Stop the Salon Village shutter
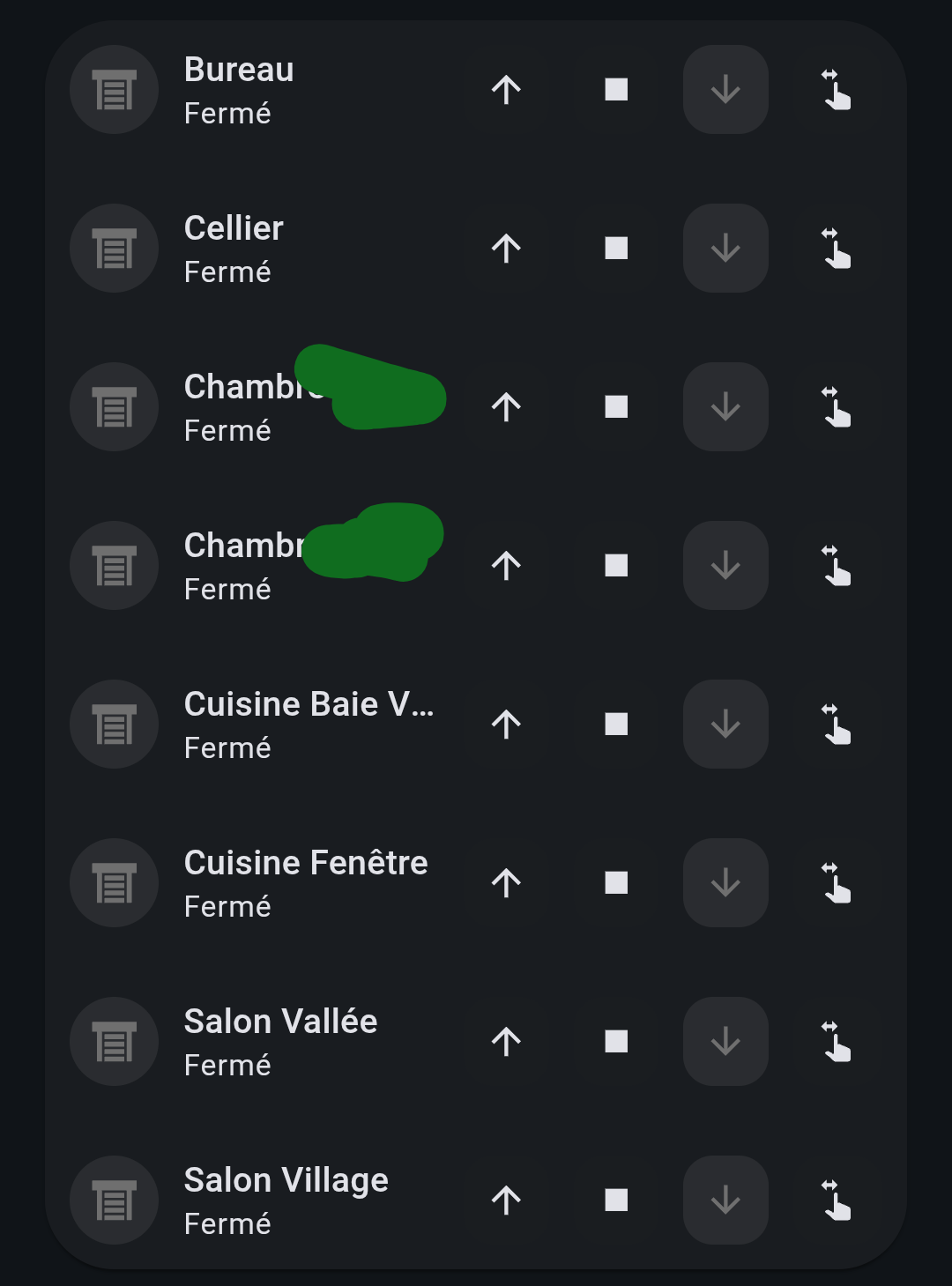 (616, 1201)
